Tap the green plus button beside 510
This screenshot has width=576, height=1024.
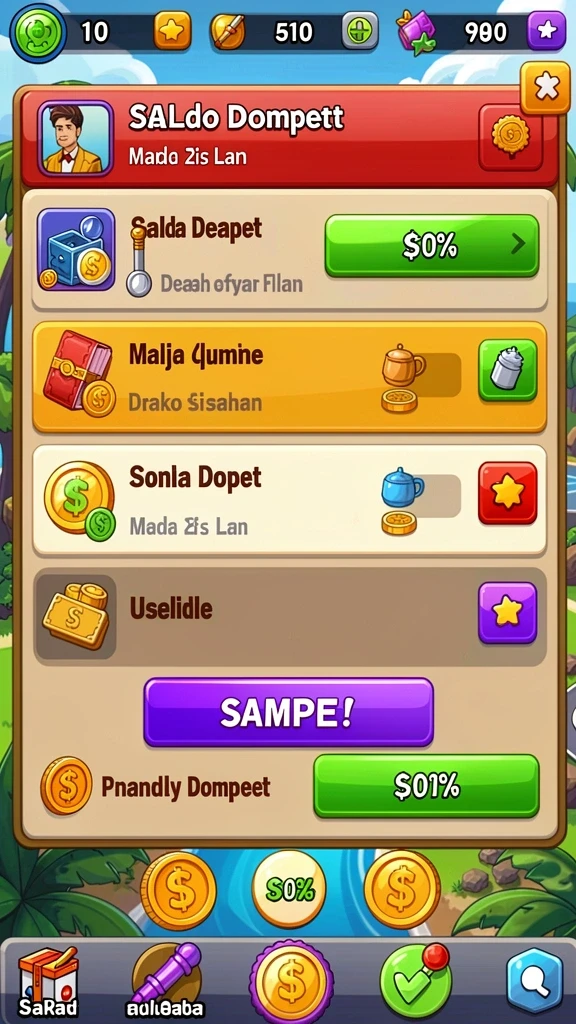(360, 31)
